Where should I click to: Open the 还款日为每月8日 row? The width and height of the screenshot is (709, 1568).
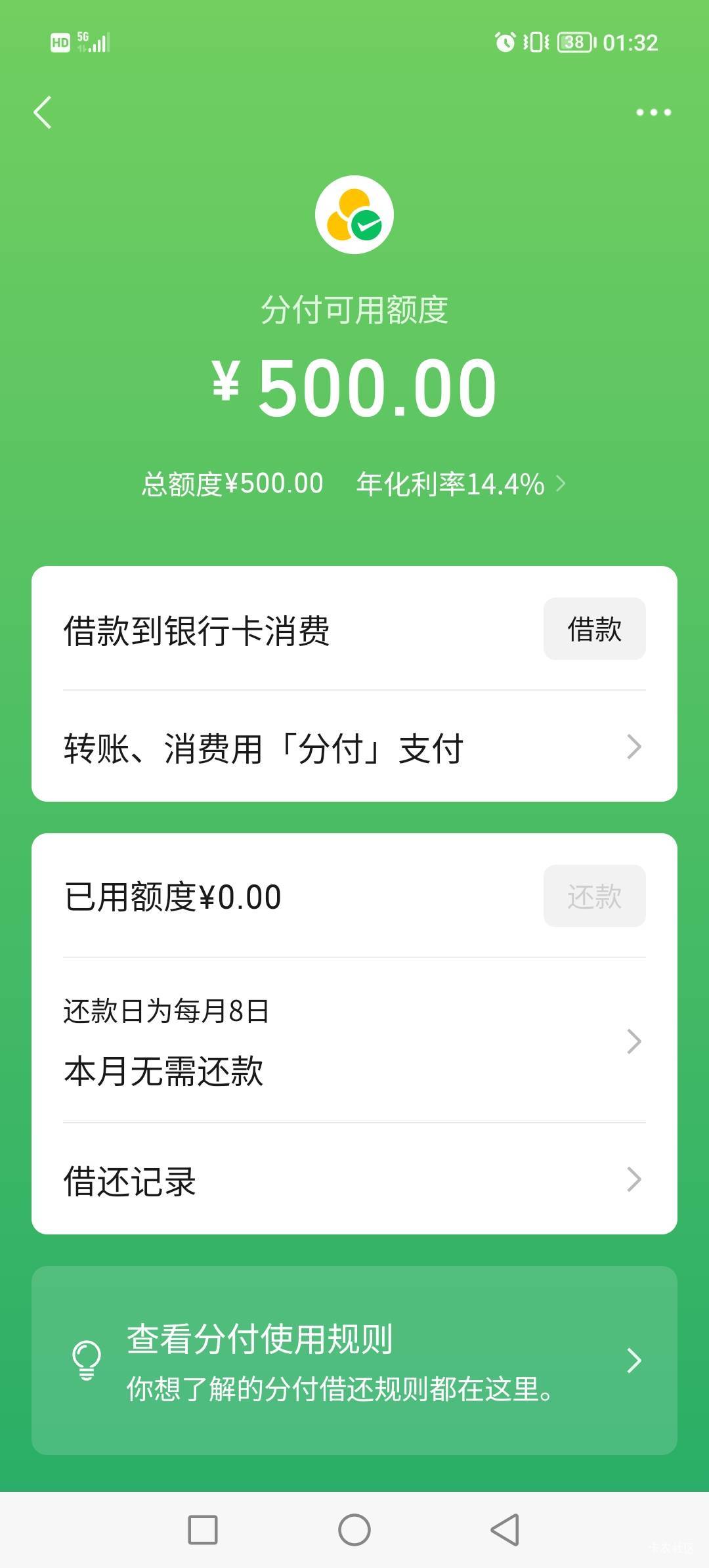[x=354, y=1041]
